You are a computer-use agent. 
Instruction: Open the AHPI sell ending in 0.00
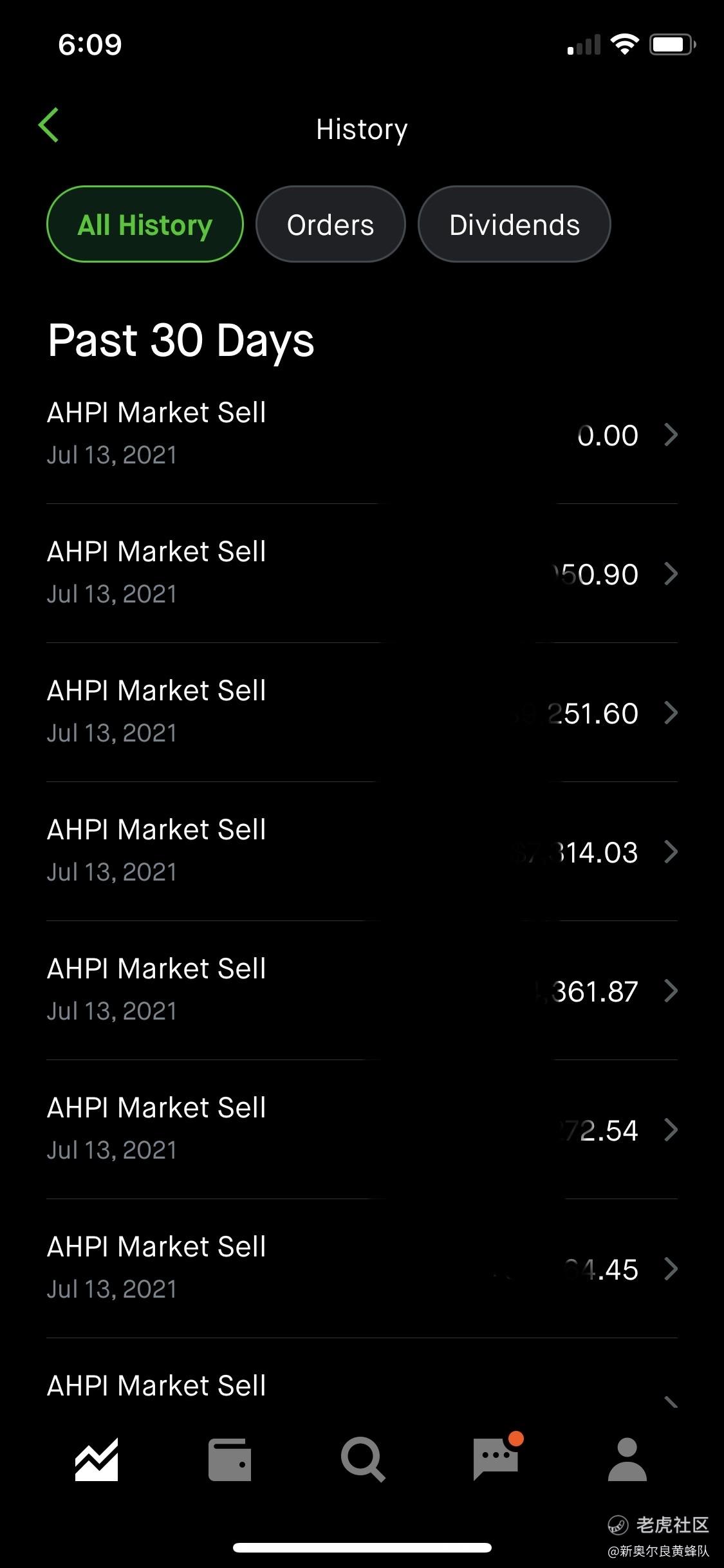tap(362, 434)
